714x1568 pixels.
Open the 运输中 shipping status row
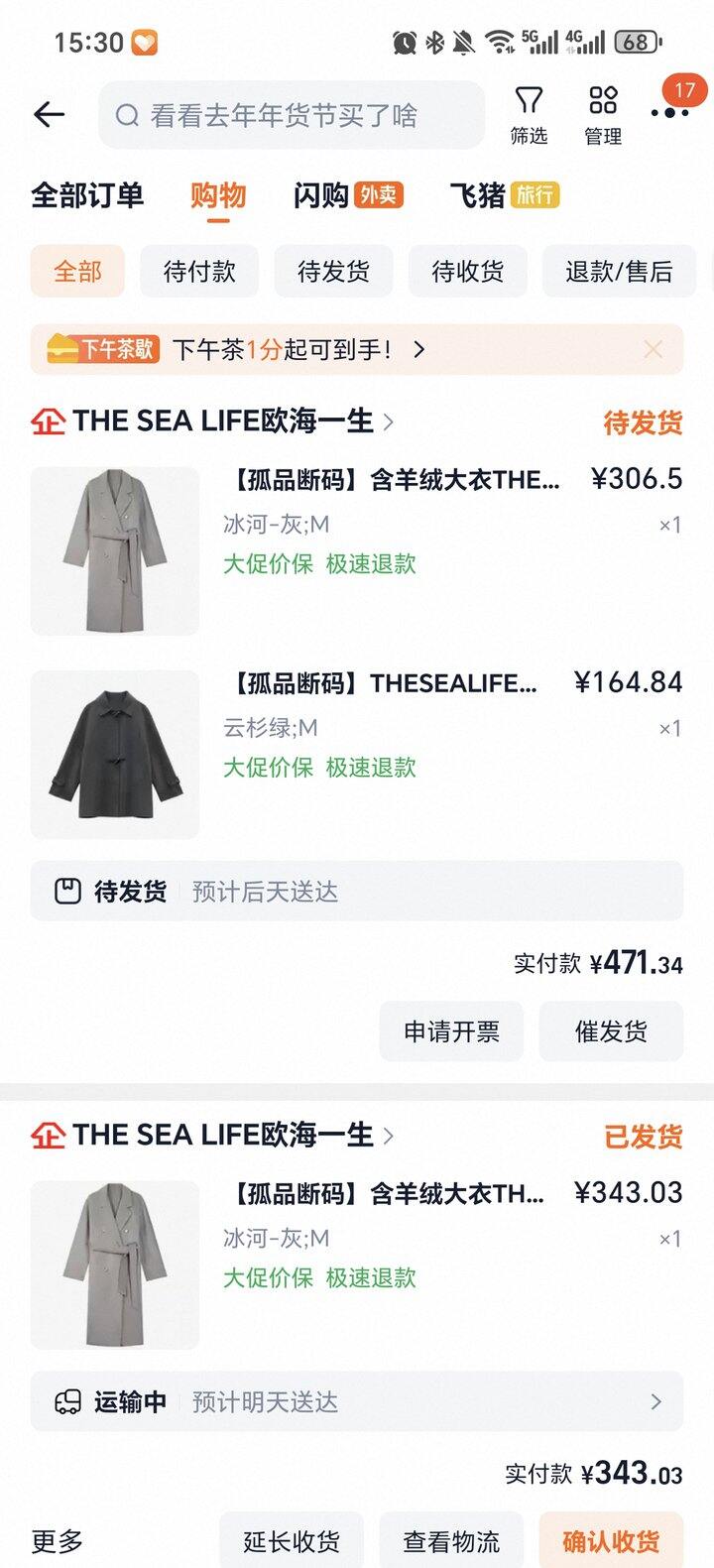(x=357, y=1401)
